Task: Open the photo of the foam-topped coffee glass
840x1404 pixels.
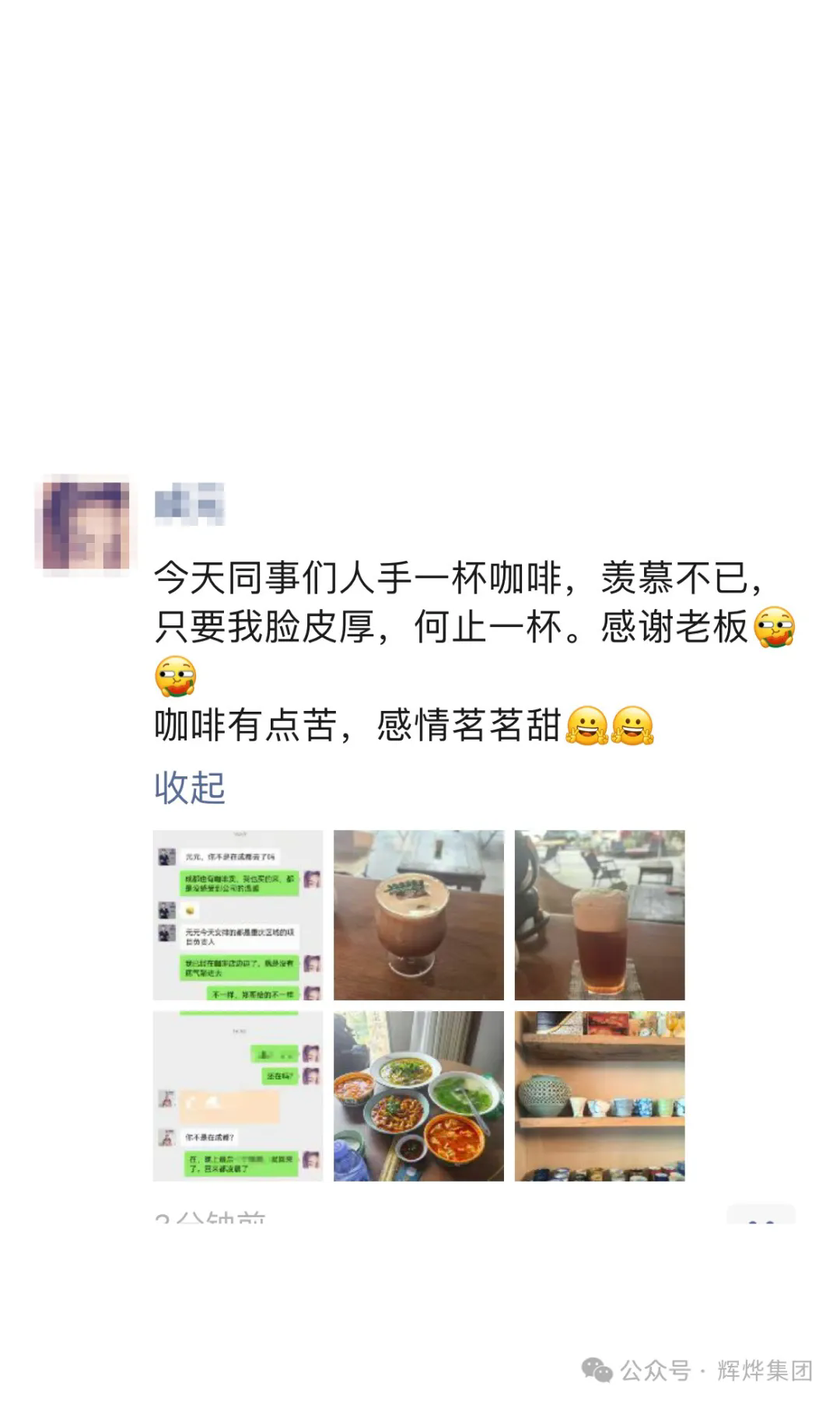Action: point(418,915)
